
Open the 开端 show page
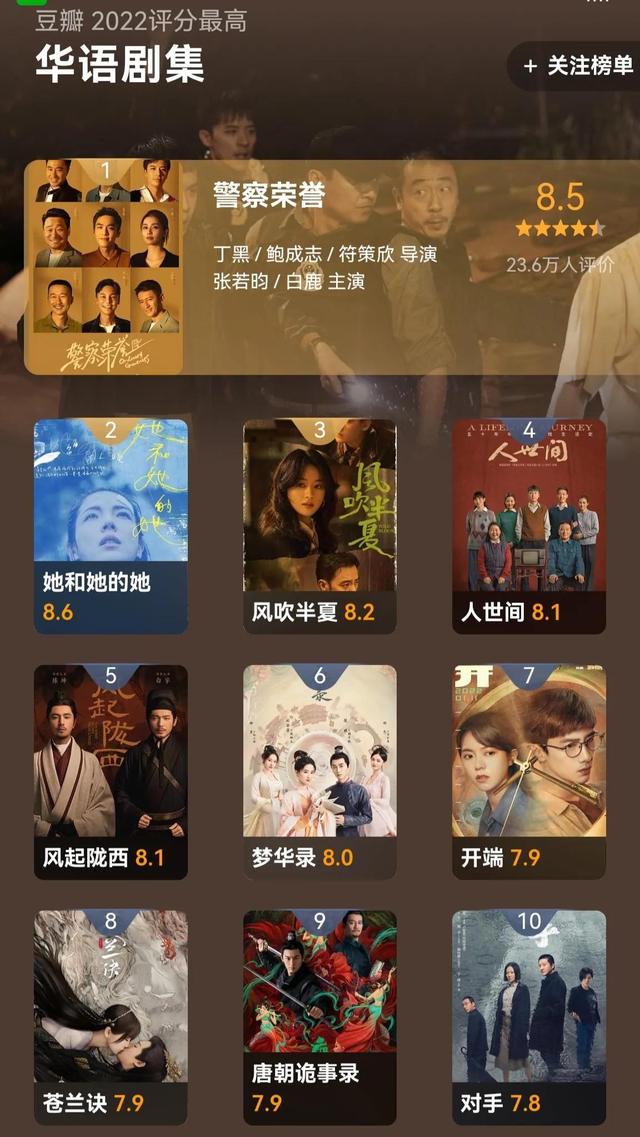[529, 772]
